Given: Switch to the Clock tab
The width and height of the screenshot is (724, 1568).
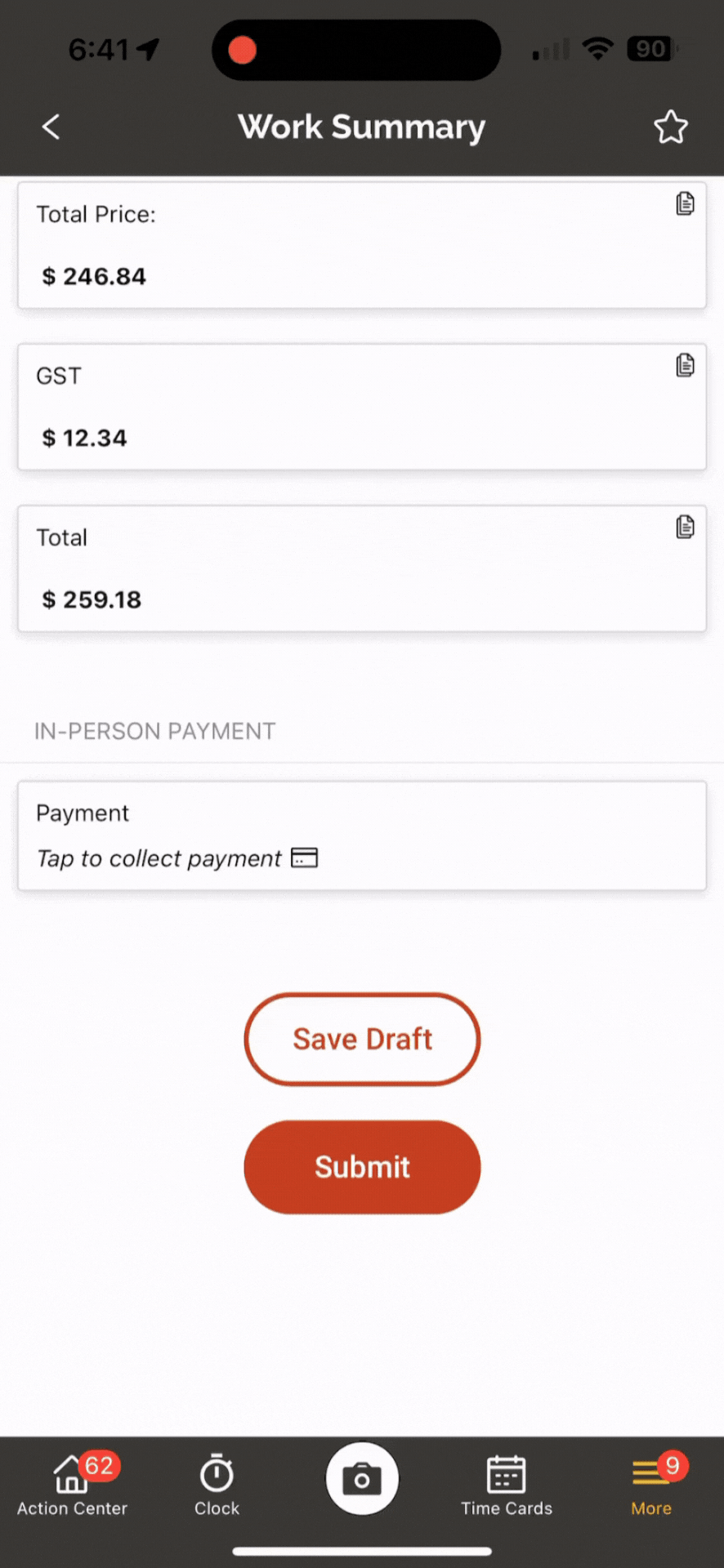Looking at the screenshot, I should pyautogui.click(x=217, y=1485).
